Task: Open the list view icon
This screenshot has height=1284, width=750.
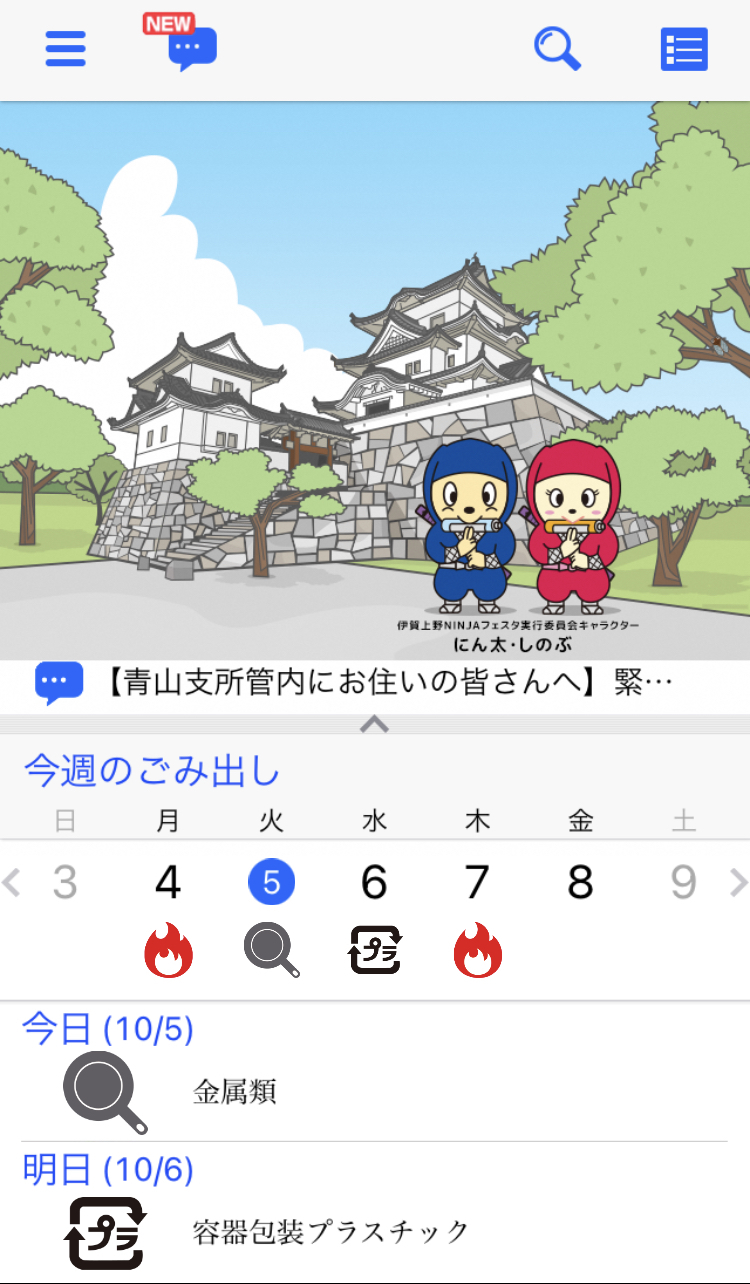Action: (x=684, y=49)
